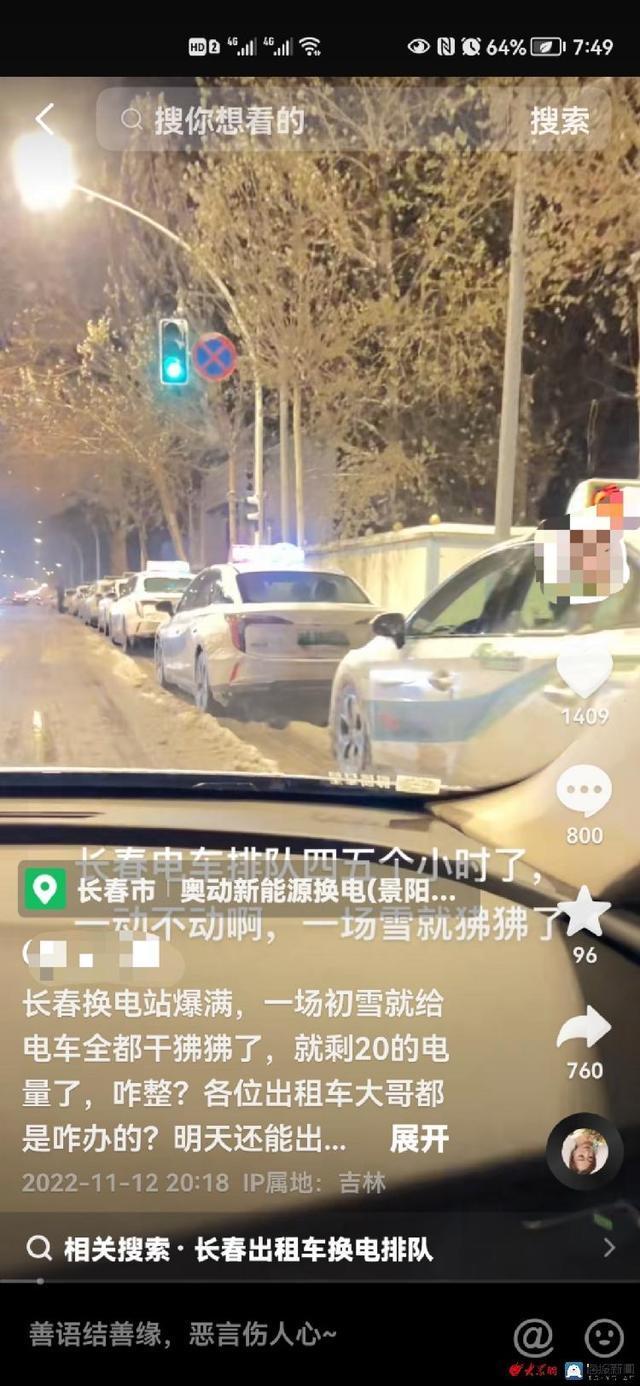Open the comments on this video
The height and width of the screenshot is (1386, 640).
(x=584, y=792)
